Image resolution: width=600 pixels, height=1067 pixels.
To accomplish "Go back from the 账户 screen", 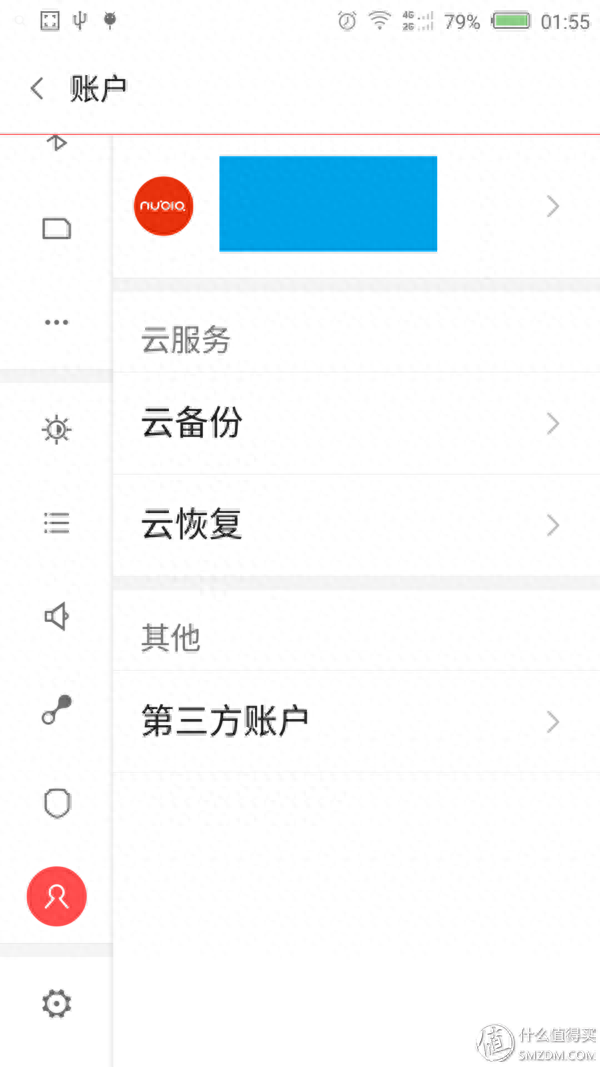I will click(x=37, y=89).
